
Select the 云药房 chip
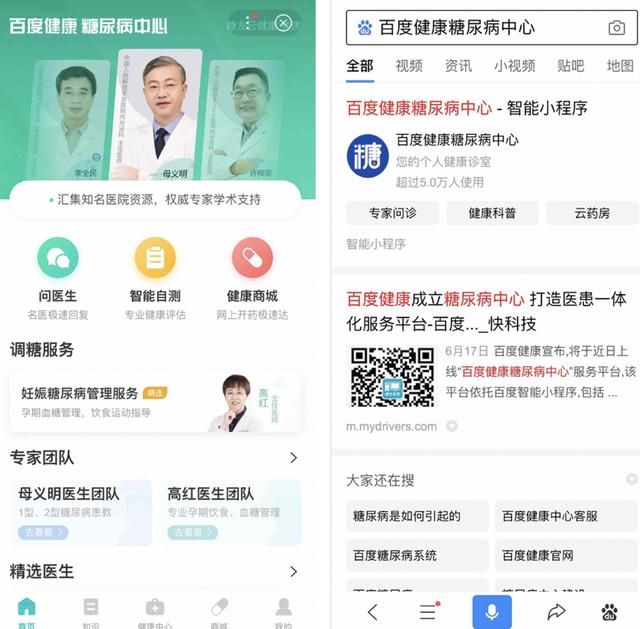pos(592,213)
